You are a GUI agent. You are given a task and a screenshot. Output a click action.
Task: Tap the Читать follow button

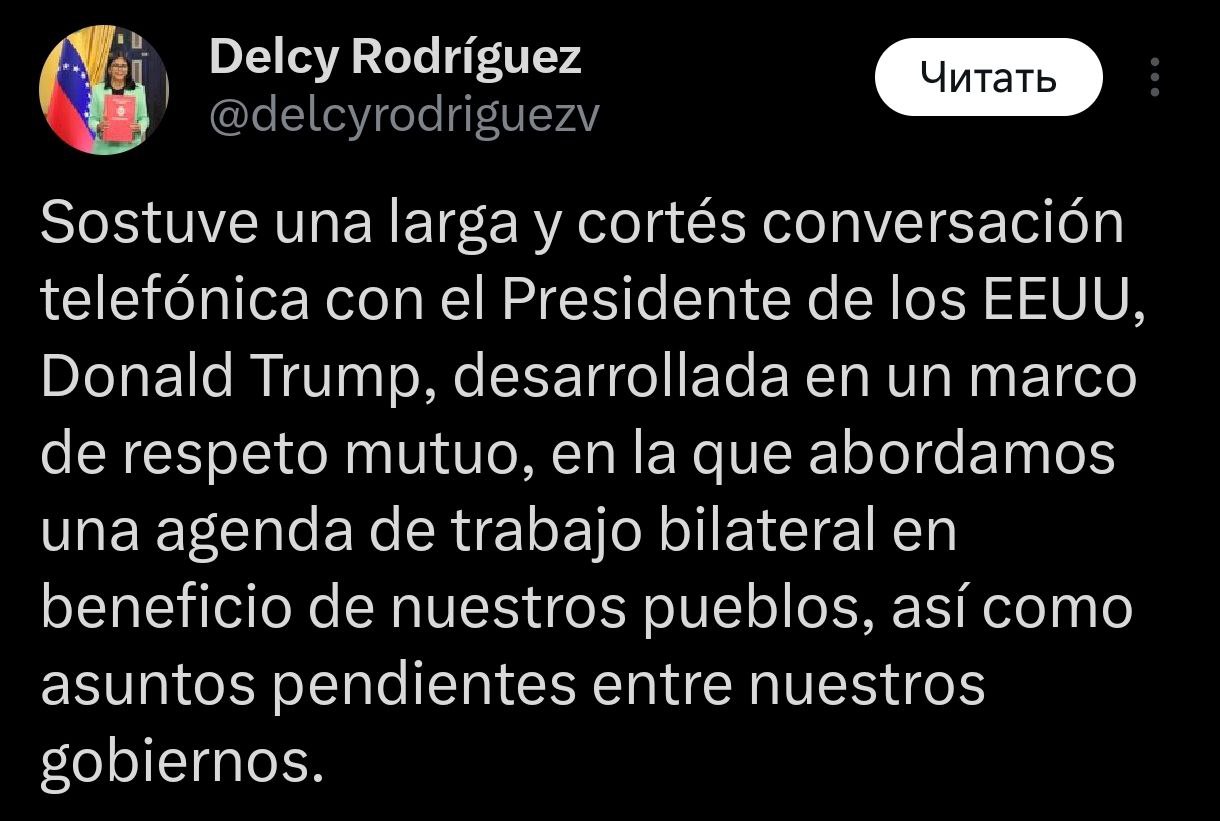pos(988,77)
